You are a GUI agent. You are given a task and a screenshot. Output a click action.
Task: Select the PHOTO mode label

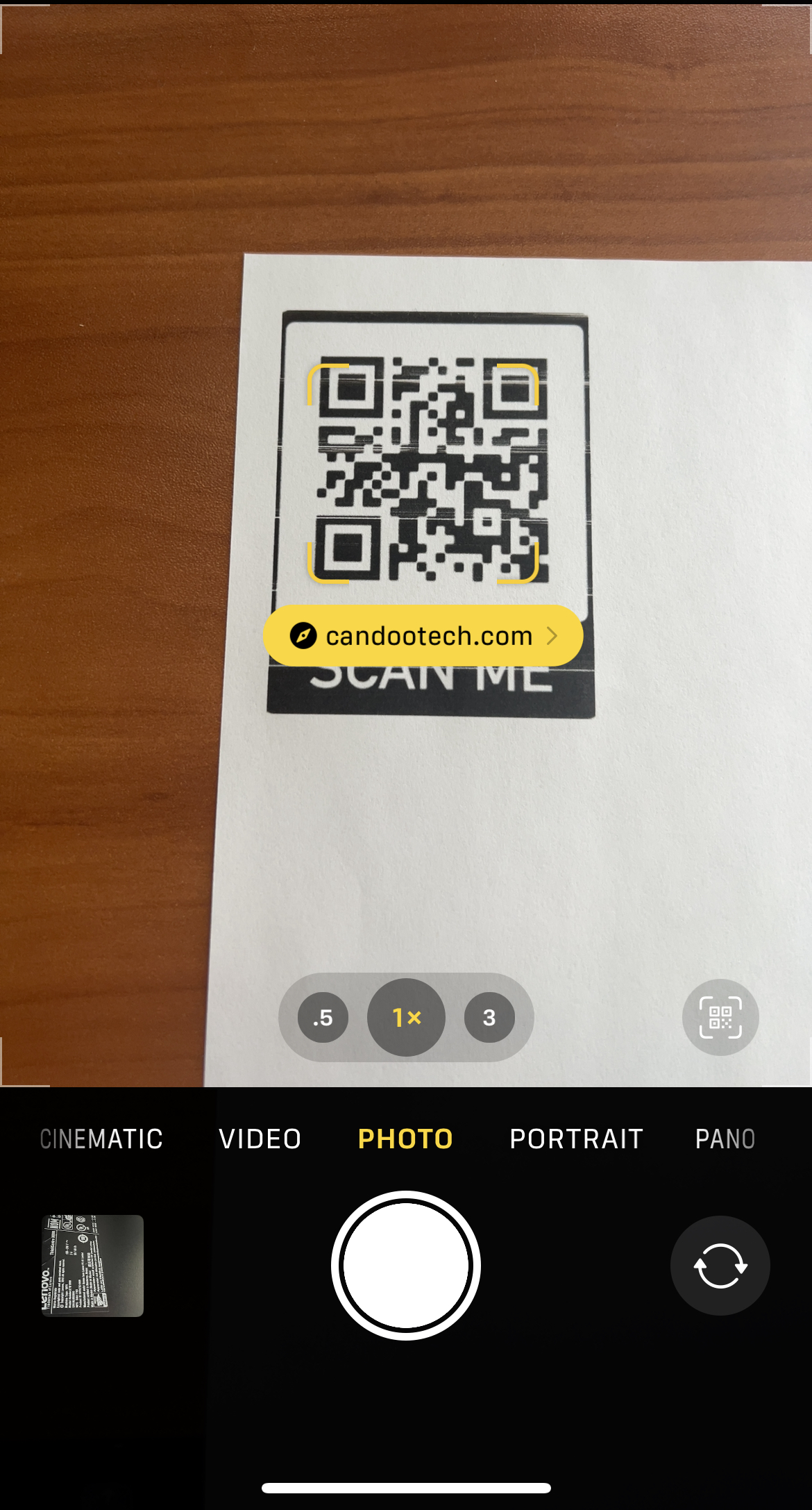pyautogui.click(x=405, y=1139)
